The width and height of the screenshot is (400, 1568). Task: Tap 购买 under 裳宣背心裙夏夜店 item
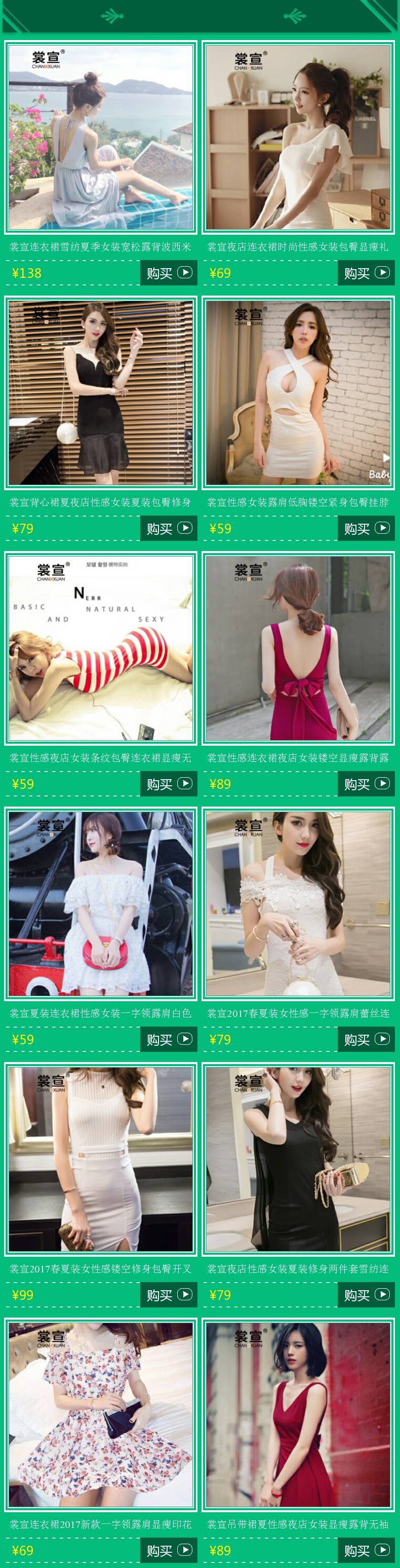(x=169, y=528)
